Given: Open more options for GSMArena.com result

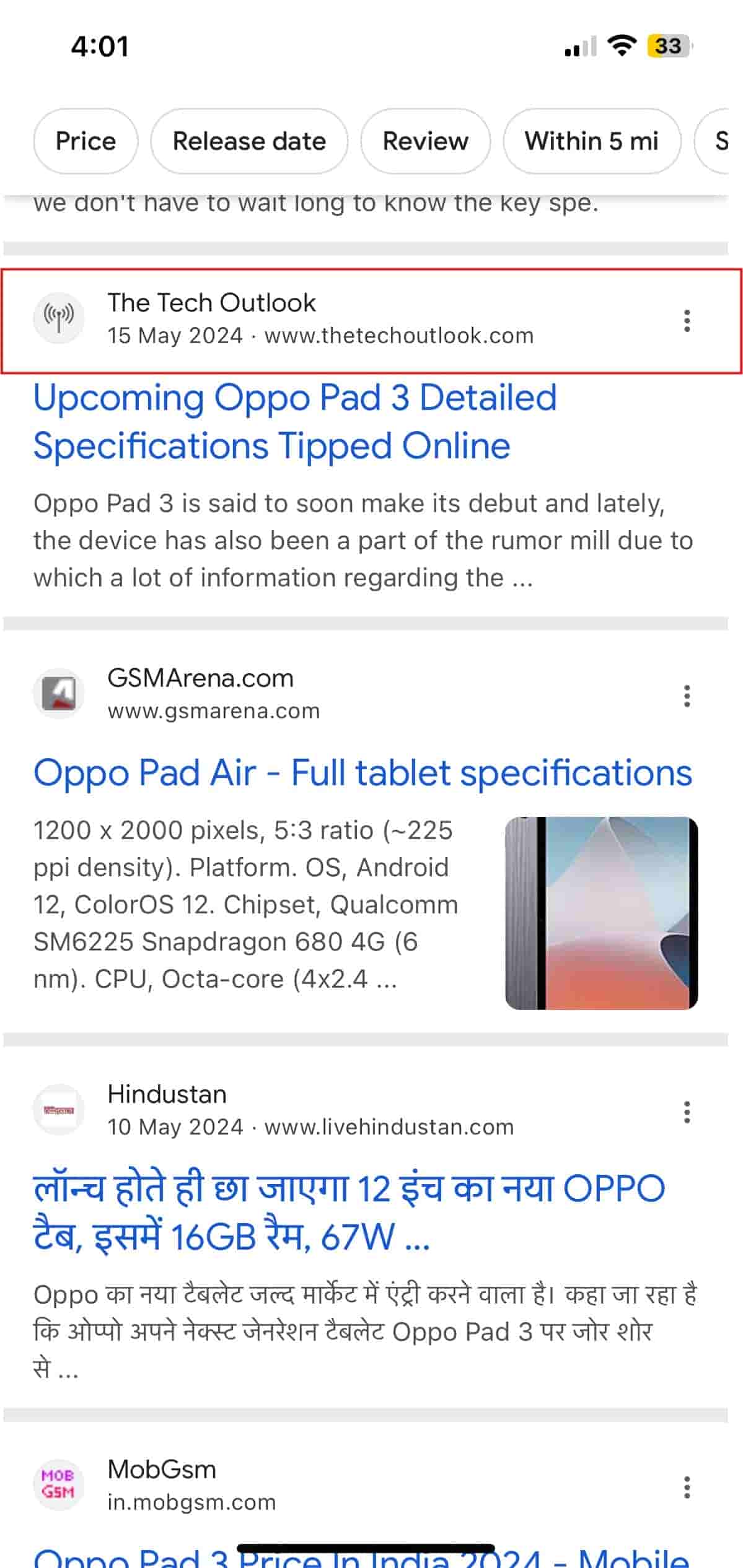Looking at the screenshot, I should (x=687, y=696).
